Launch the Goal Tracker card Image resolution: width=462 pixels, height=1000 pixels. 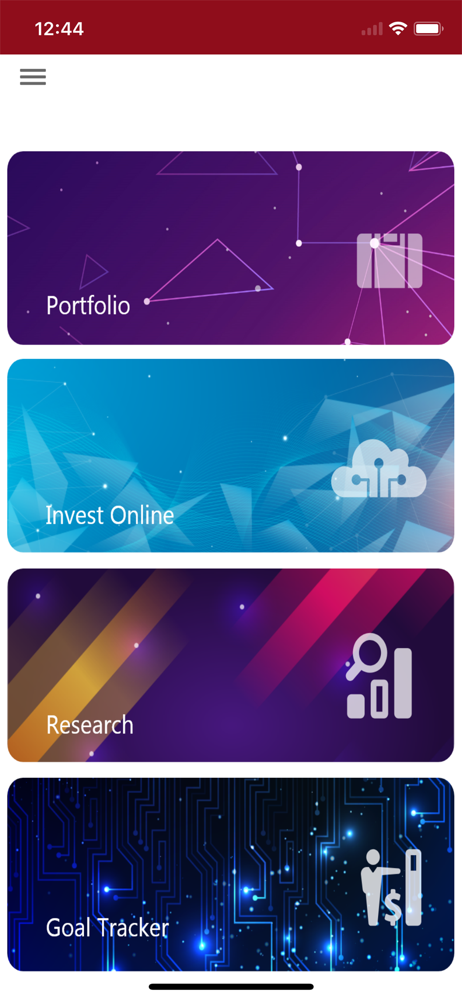click(230, 874)
